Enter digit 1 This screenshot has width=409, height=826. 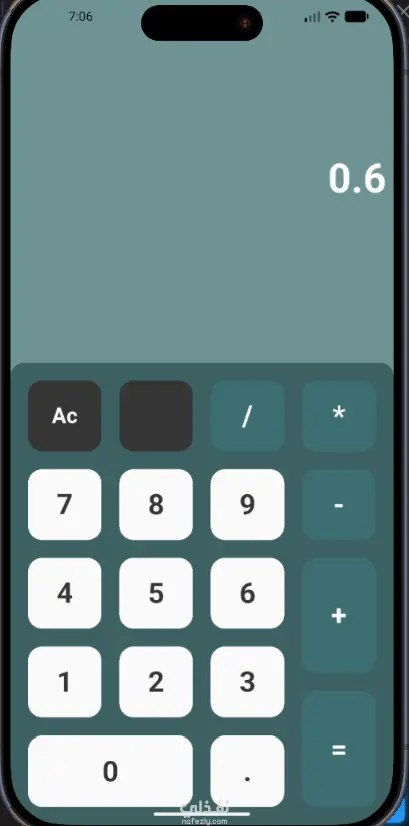point(64,682)
